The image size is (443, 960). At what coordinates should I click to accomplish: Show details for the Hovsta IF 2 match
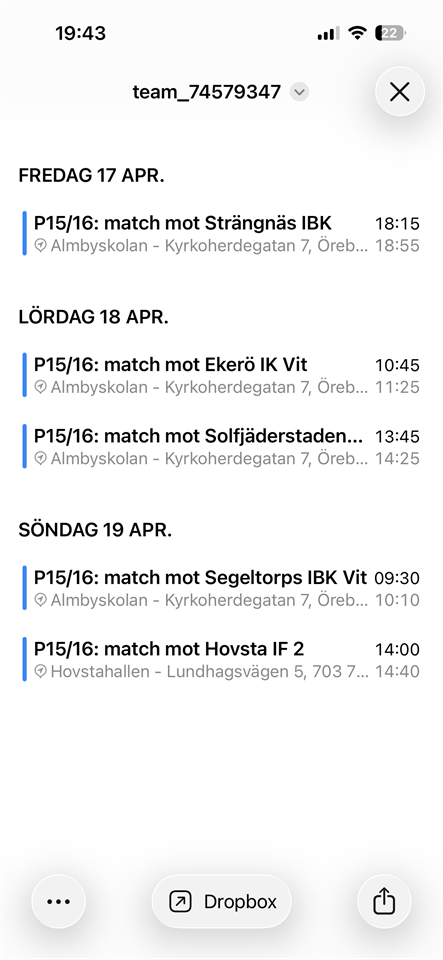pos(222,659)
